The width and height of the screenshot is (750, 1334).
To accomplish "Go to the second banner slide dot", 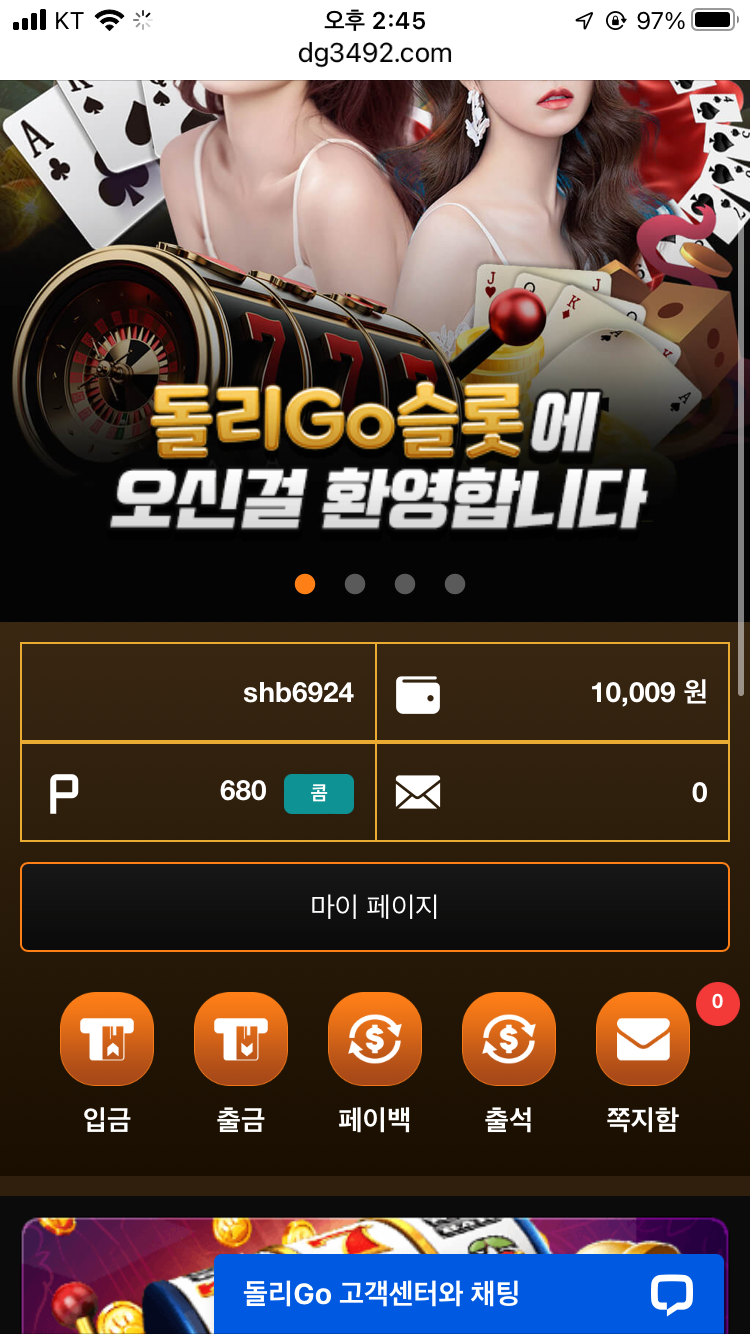I will tap(355, 584).
